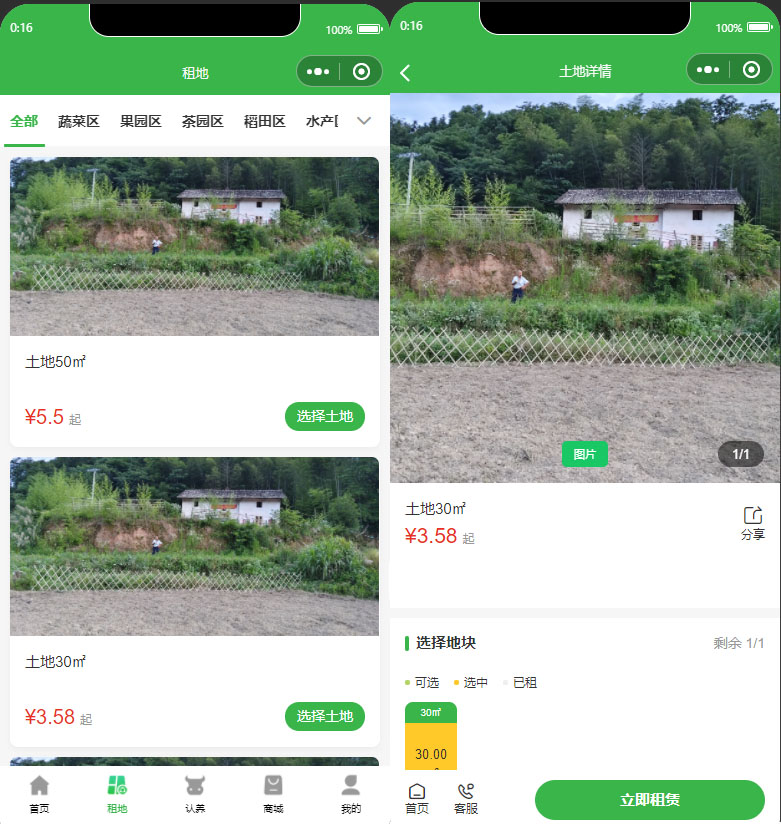Contact 客服 customer service
This screenshot has width=781, height=824.
coord(466,795)
